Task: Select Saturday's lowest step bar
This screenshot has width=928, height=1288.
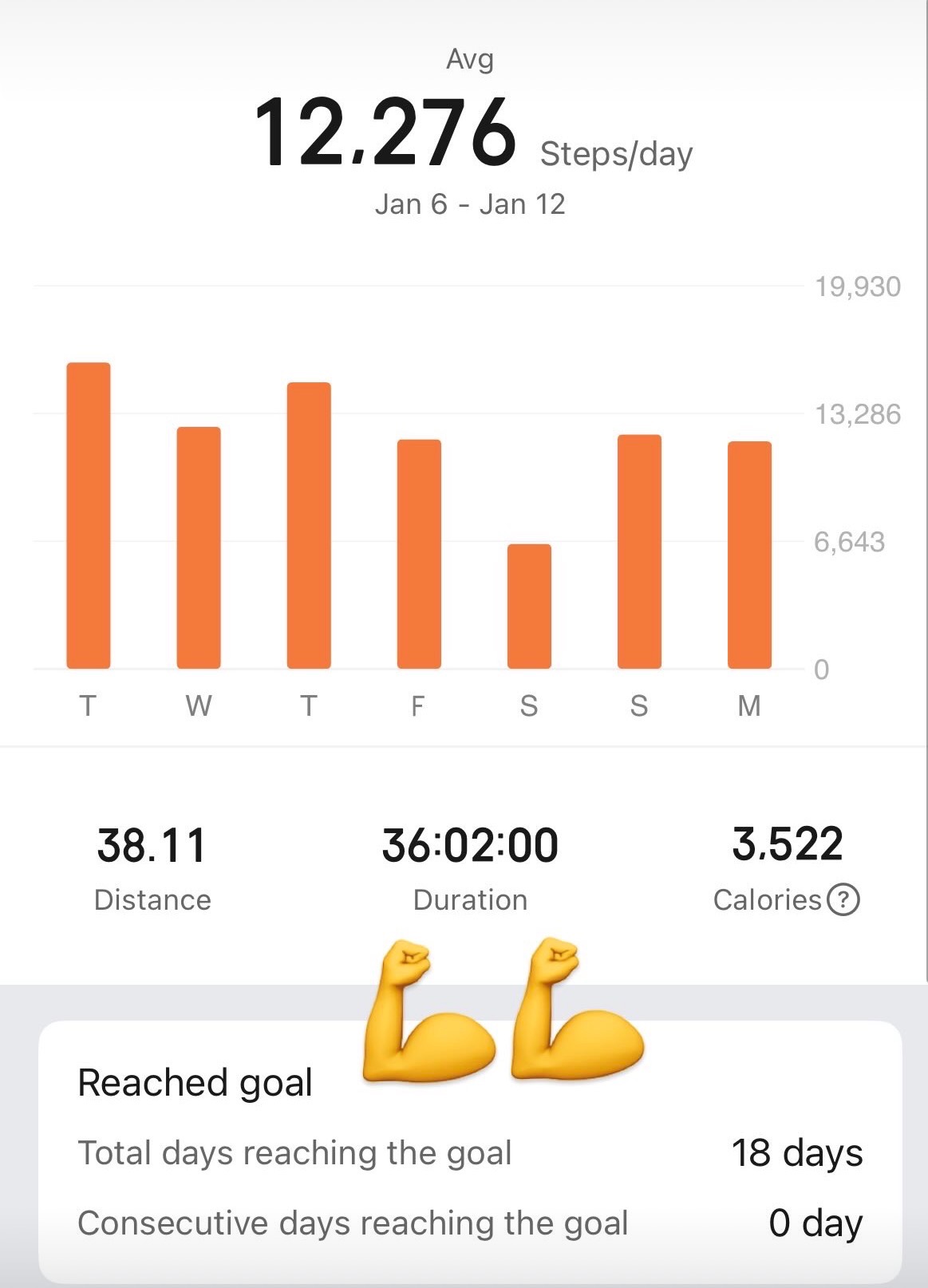Action: pos(529,606)
